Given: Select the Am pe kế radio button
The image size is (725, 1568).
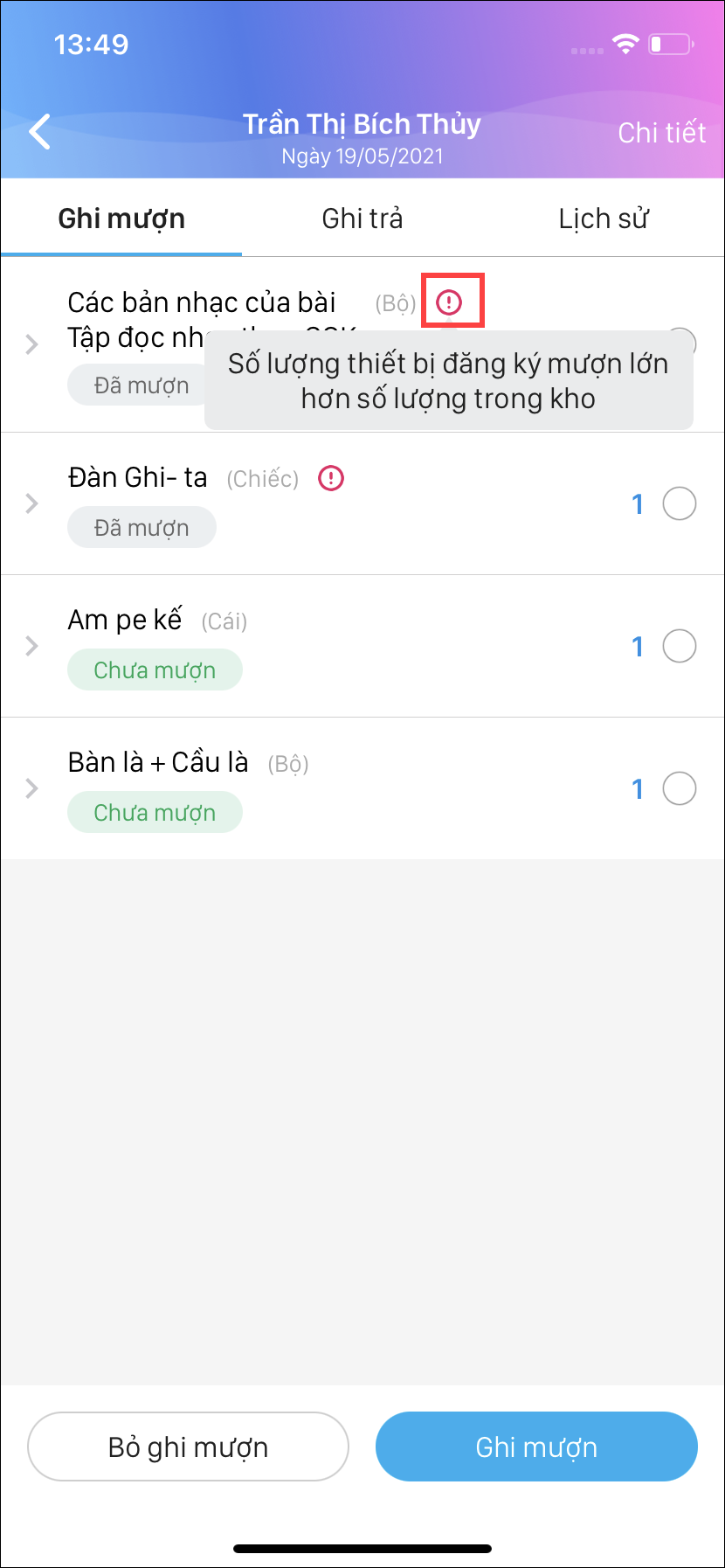Looking at the screenshot, I should click(x=680, y=646).
